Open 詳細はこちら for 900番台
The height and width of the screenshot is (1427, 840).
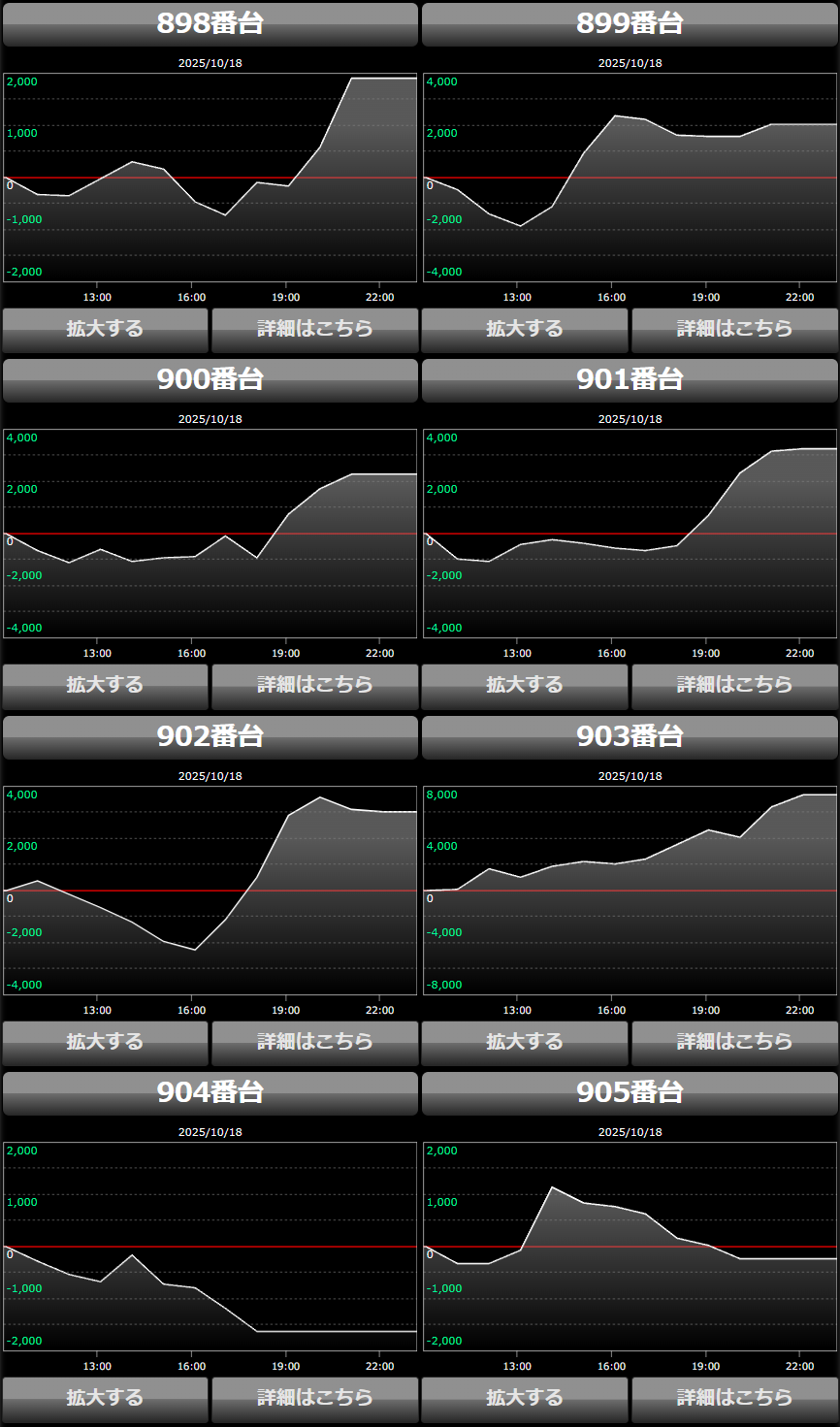click(x=314, y=686)
